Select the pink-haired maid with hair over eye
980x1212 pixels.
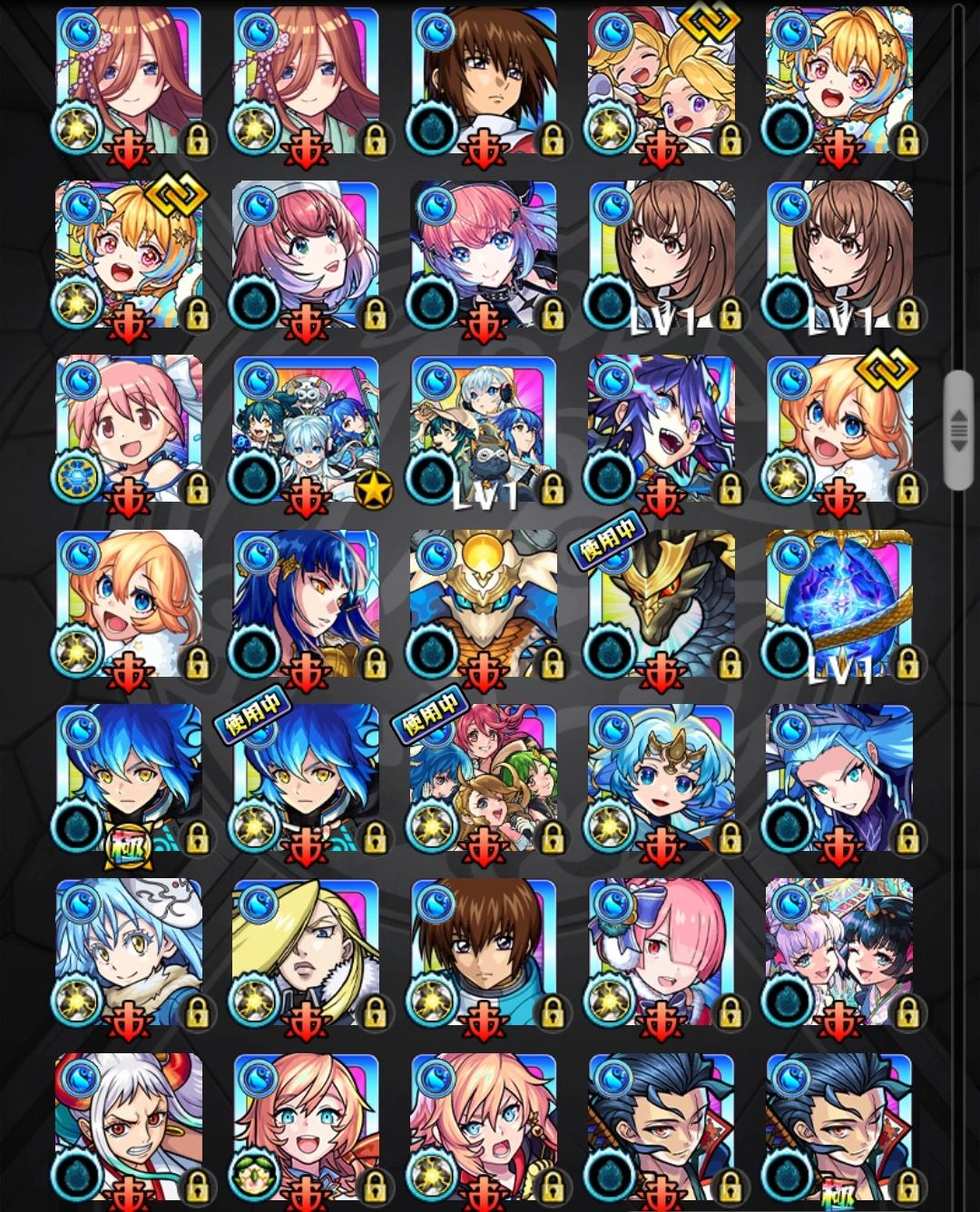click(662, 953)
